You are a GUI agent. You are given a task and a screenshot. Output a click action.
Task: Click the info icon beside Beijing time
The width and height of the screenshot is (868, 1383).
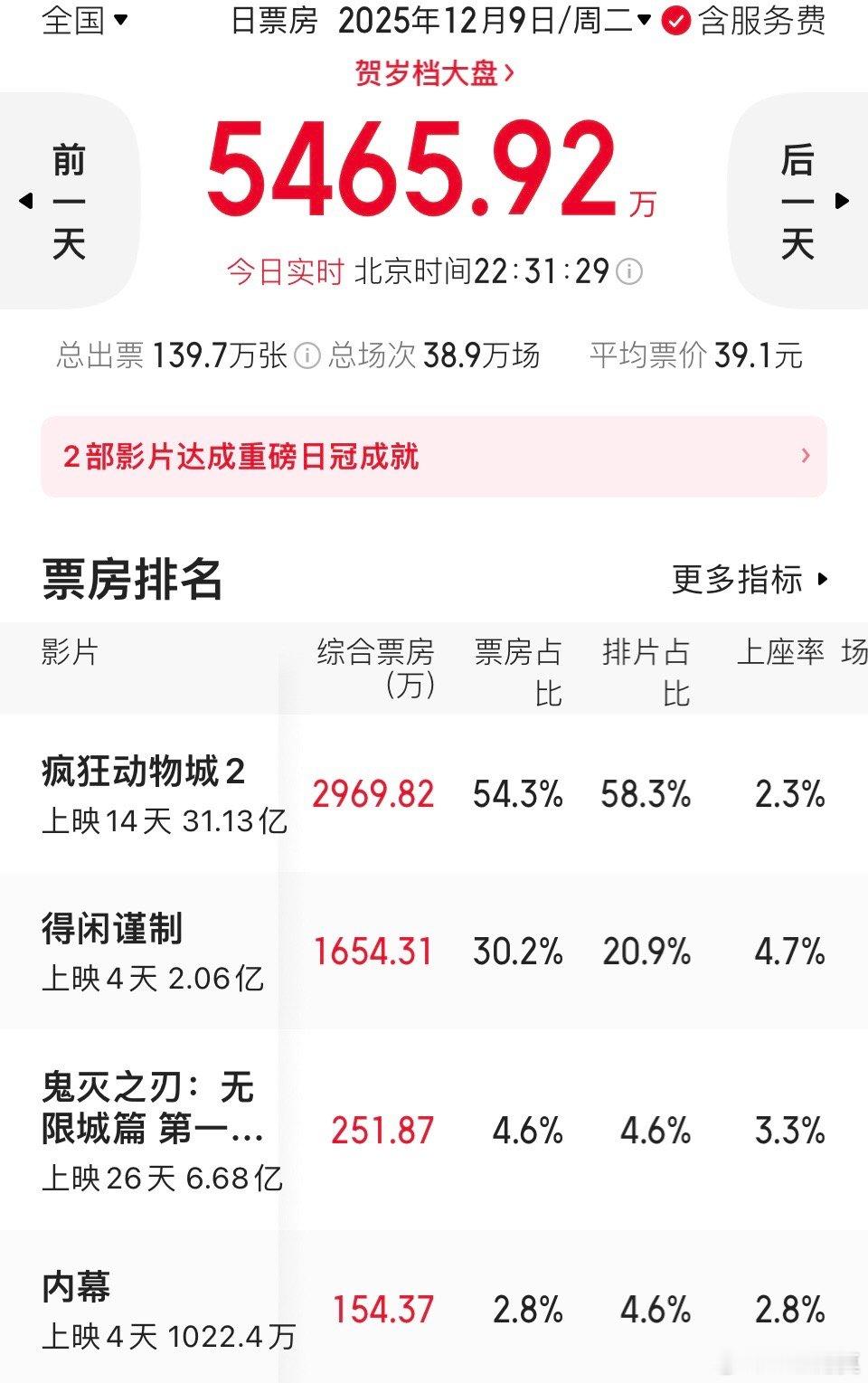tap(627, 271)
